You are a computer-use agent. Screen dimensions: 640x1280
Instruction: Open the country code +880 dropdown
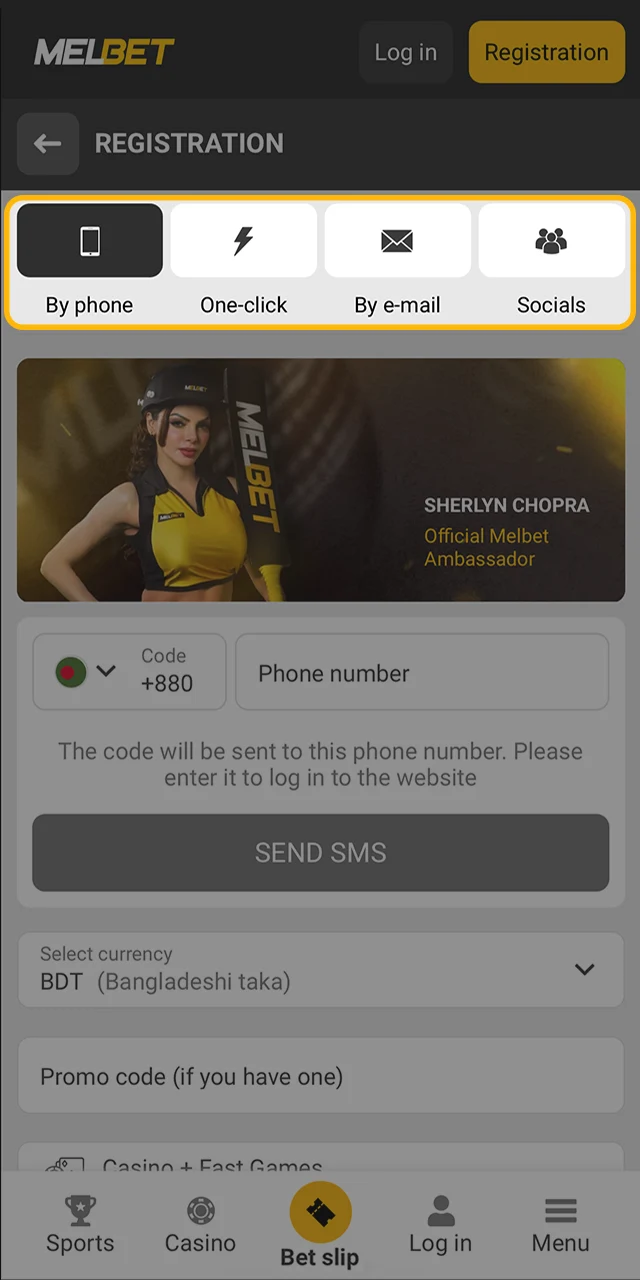coord(129,671)
